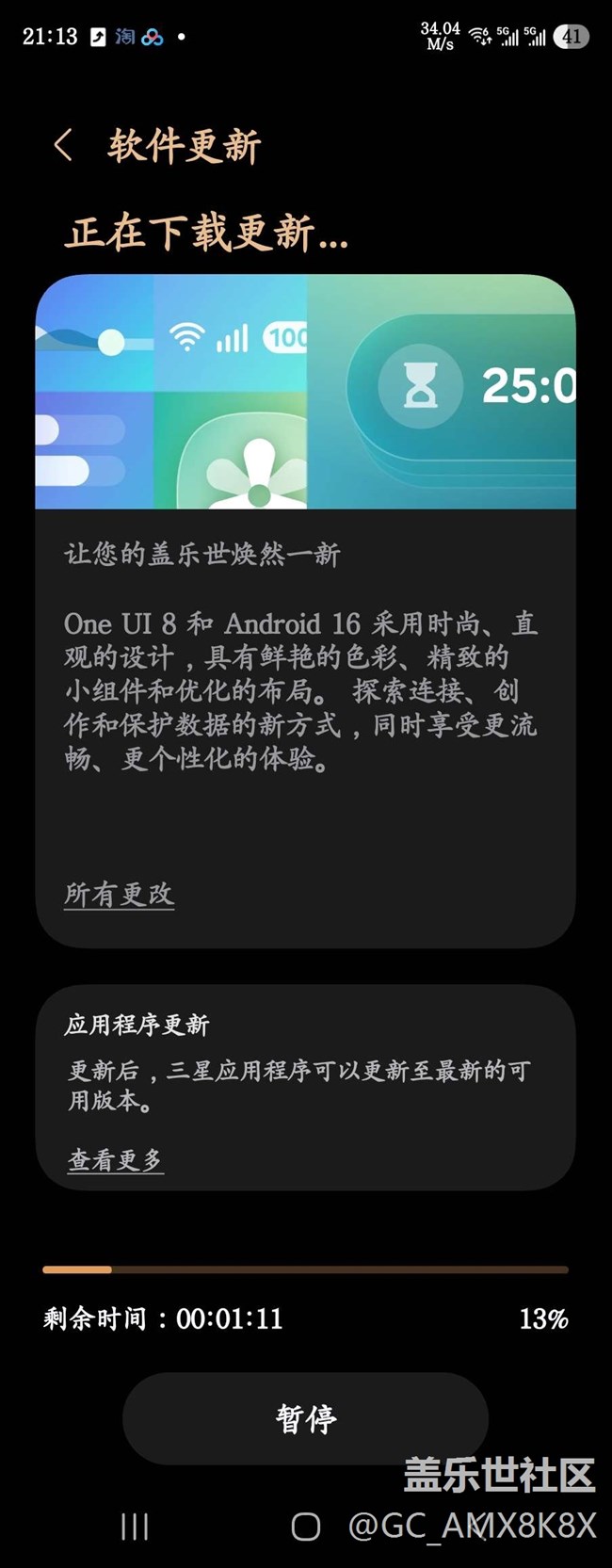Tap 暂停 to pause the download

(x=305, y=1417)
